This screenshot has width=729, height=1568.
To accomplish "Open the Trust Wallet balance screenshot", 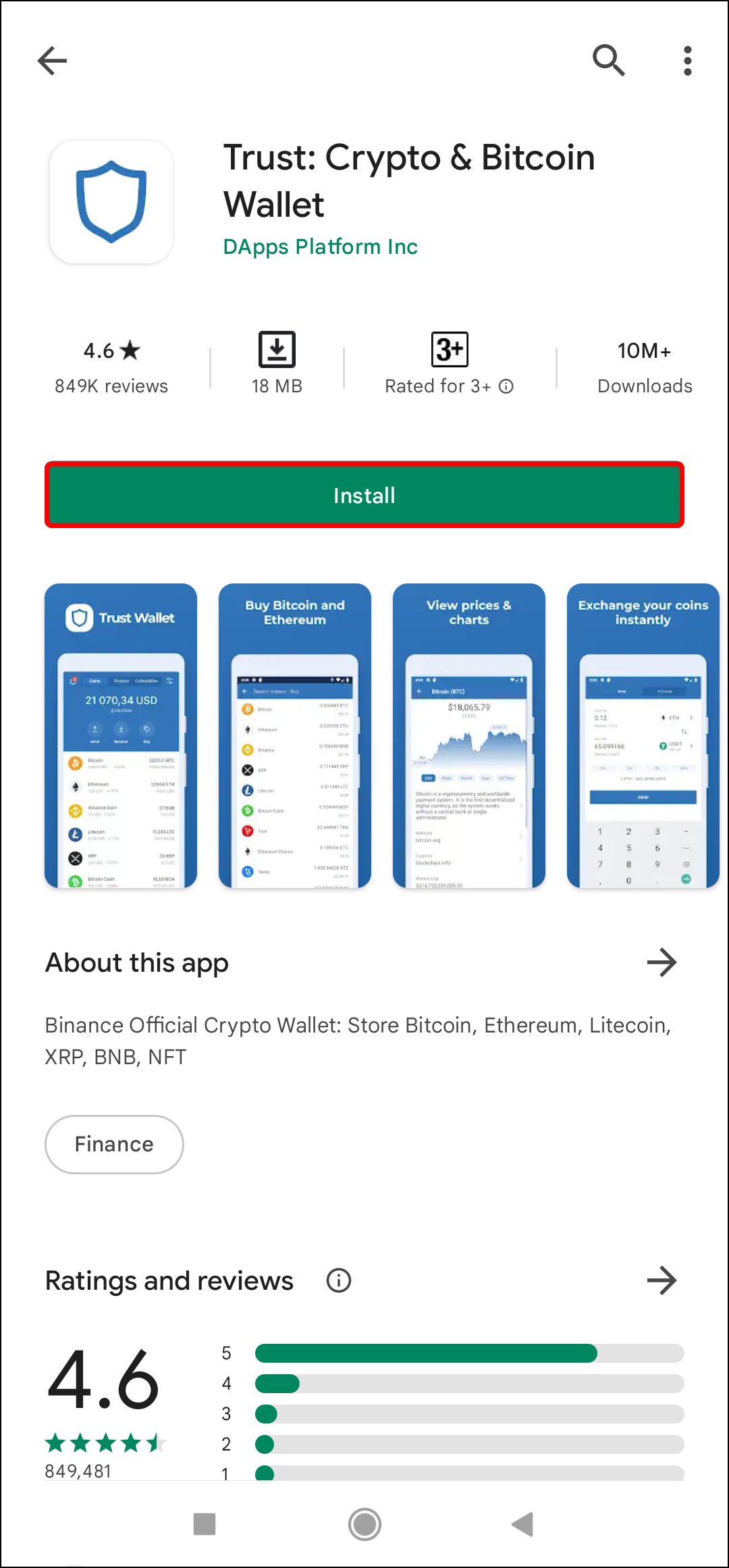I will pyautogui.click(x=121, y=735).
